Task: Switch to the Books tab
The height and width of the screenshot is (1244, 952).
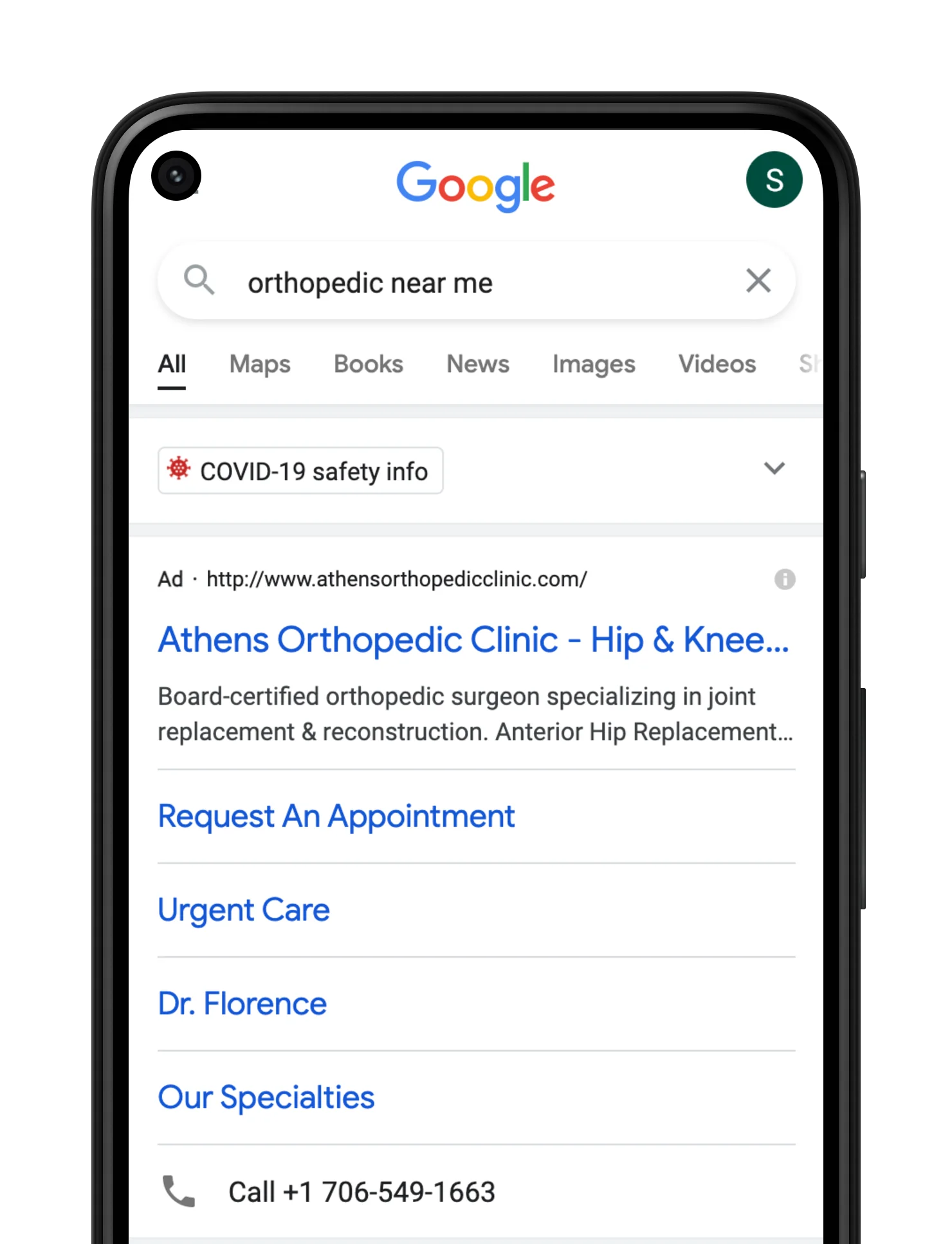Action: point(368,364)
